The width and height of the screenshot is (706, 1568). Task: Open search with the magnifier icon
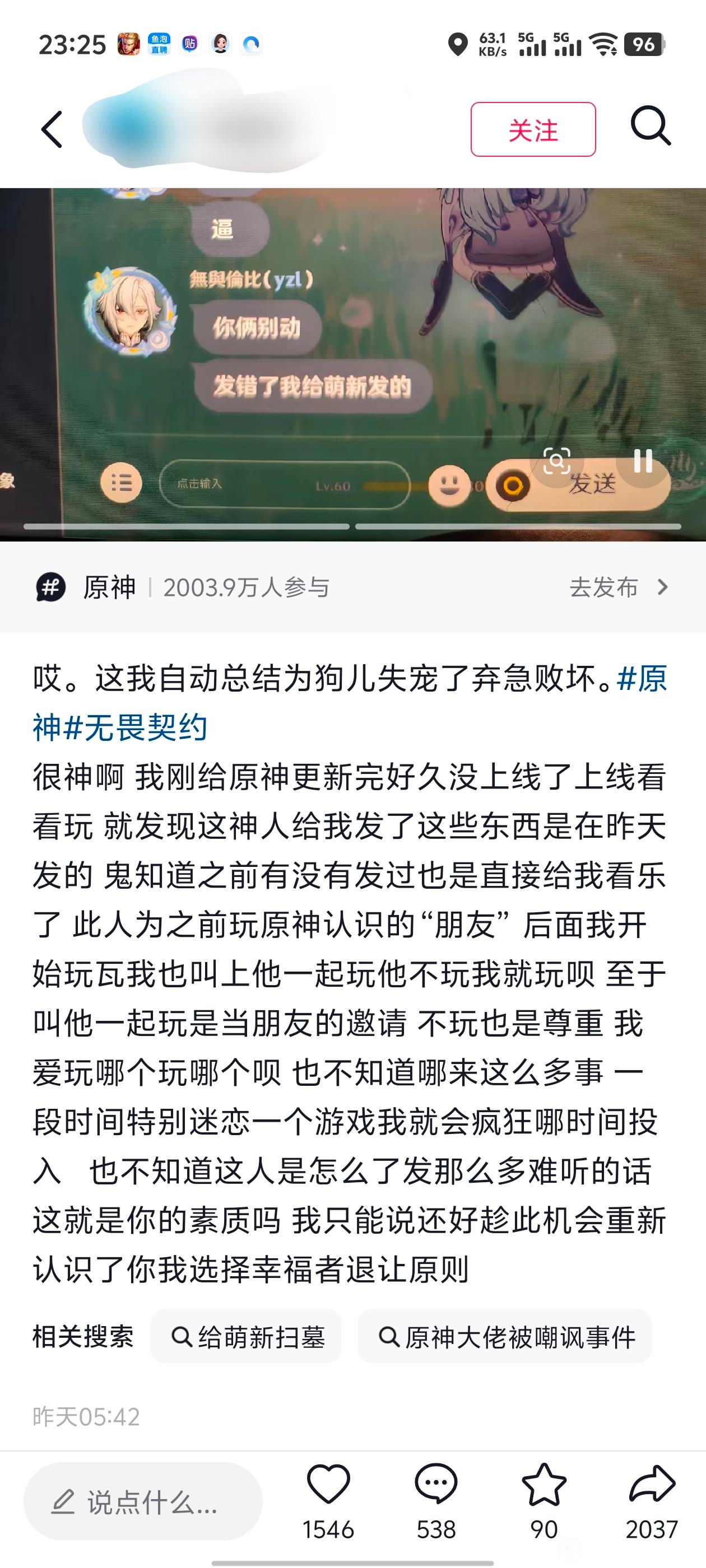click(x=650, y=126)
